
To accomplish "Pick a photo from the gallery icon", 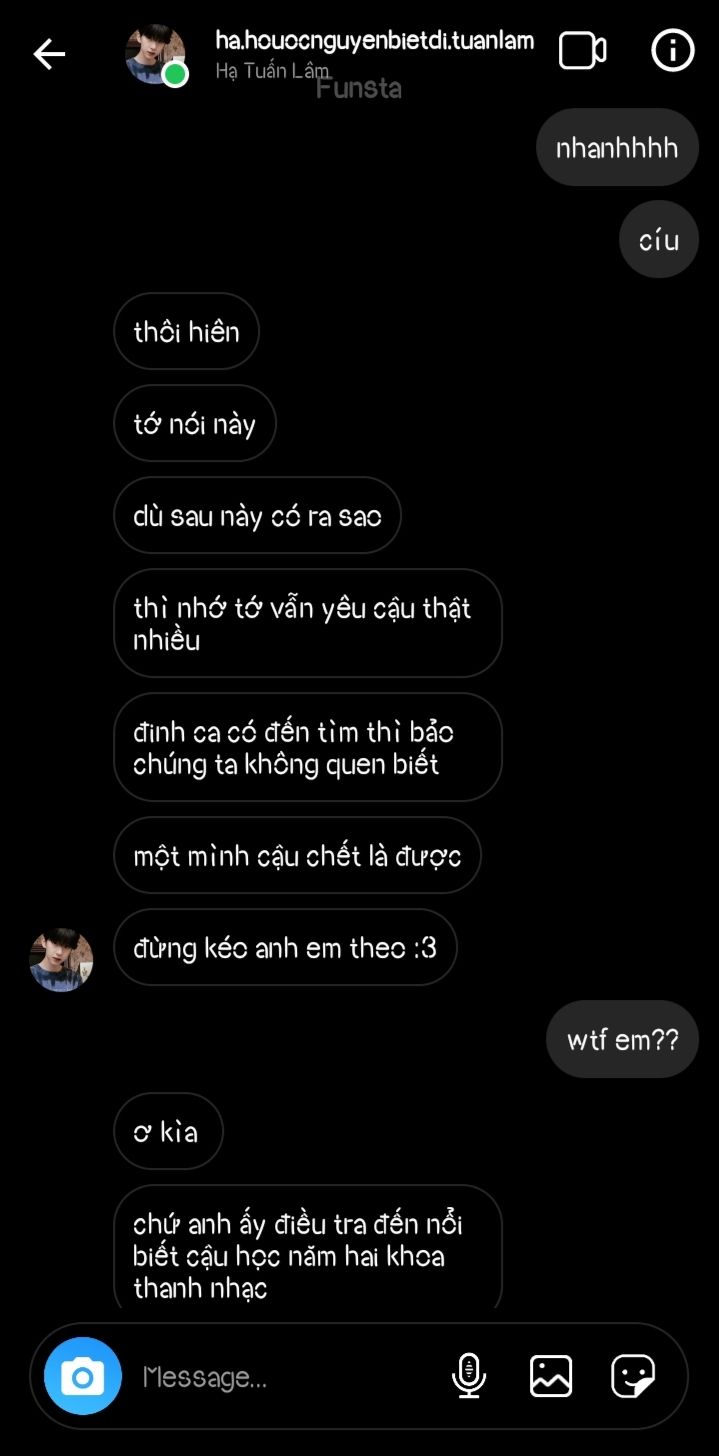I will pyautogui.click(x=551, y=1376).
